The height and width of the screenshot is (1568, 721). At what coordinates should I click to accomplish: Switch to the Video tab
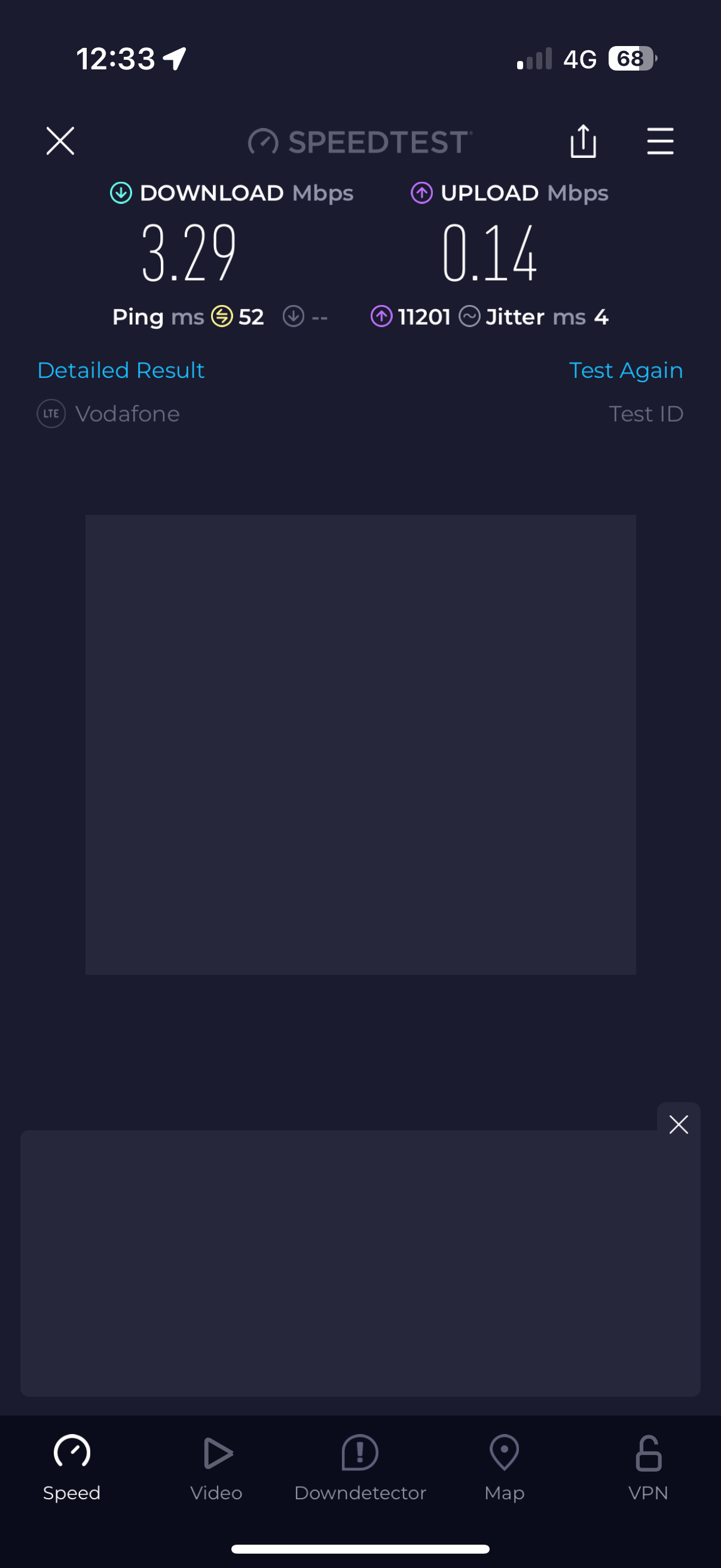click(216, 1468)
